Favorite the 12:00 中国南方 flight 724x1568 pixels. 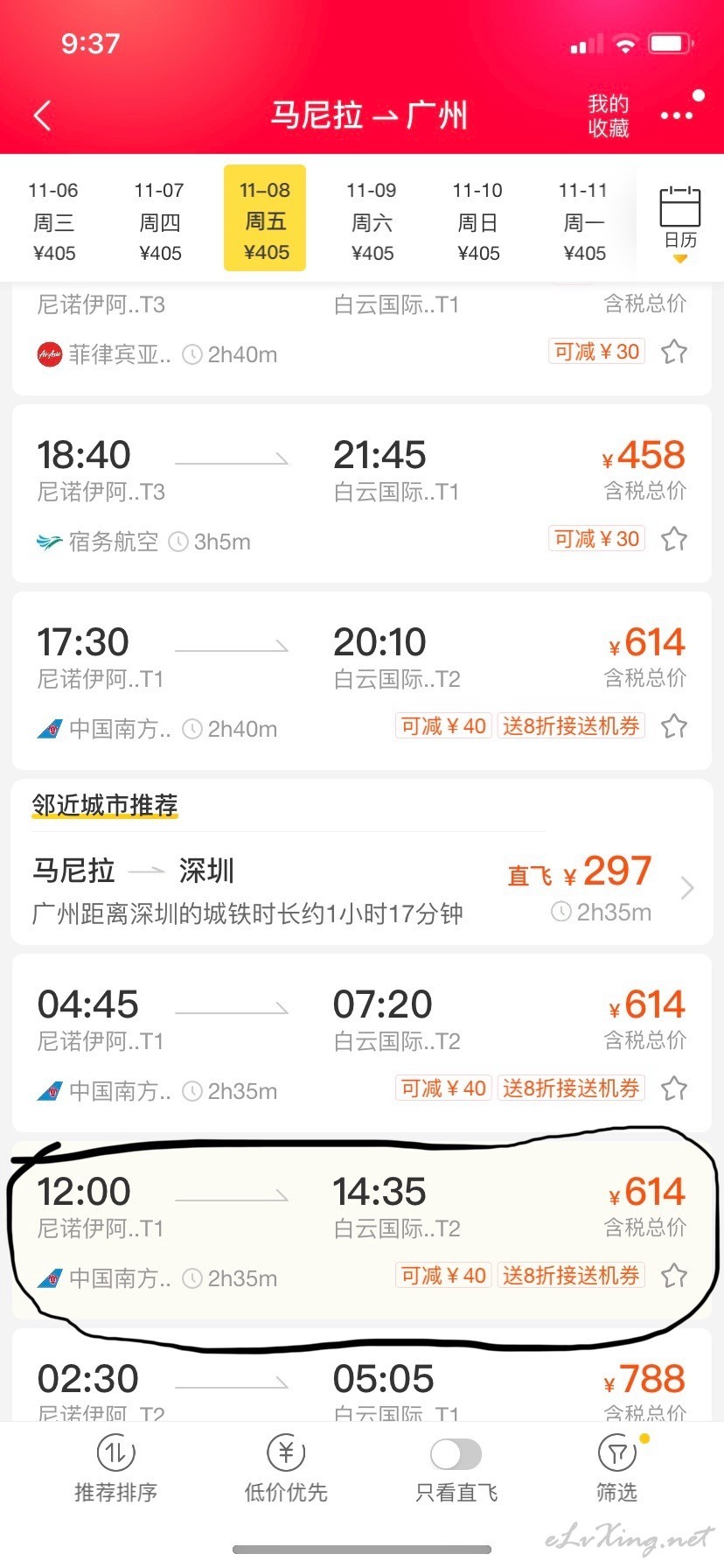[674, 1276]
